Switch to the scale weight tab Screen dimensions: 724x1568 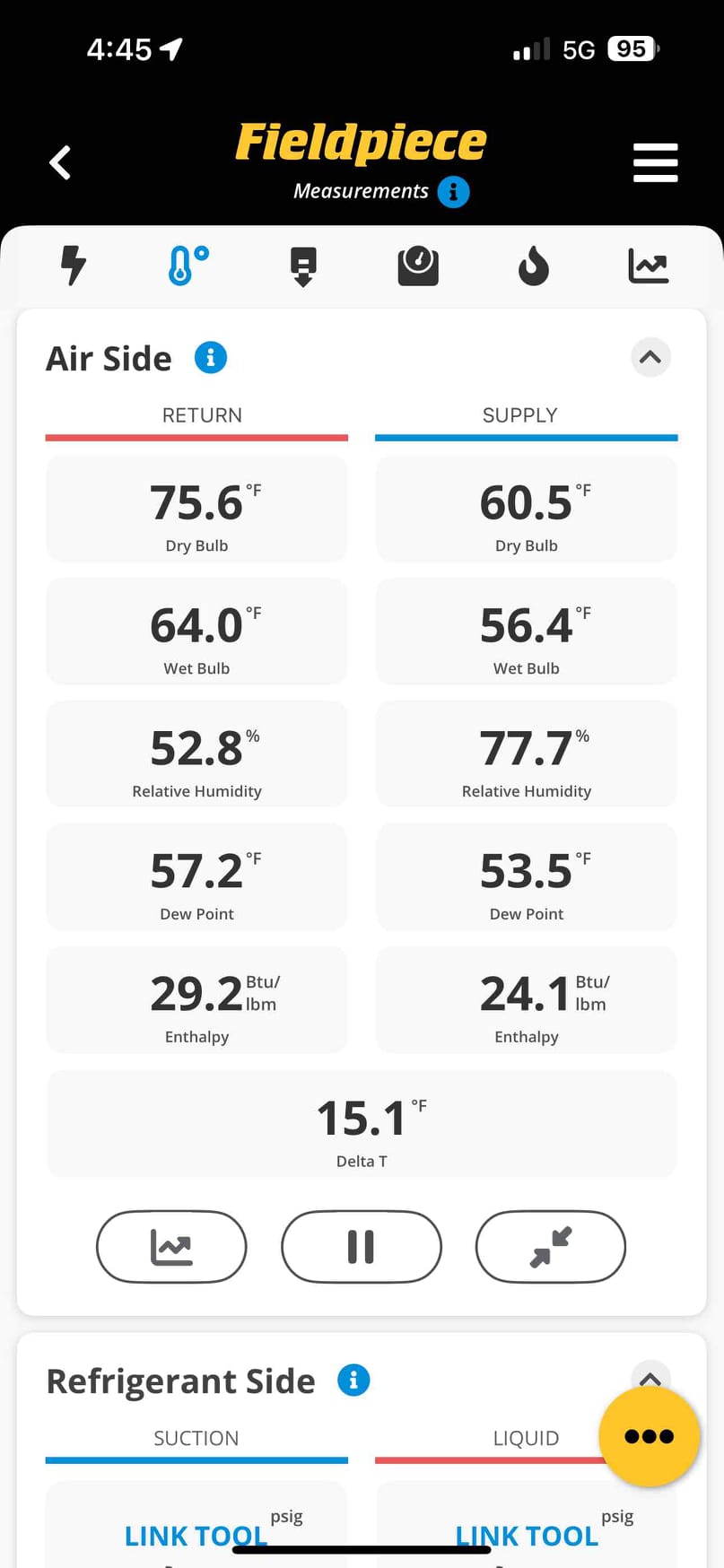418,266
